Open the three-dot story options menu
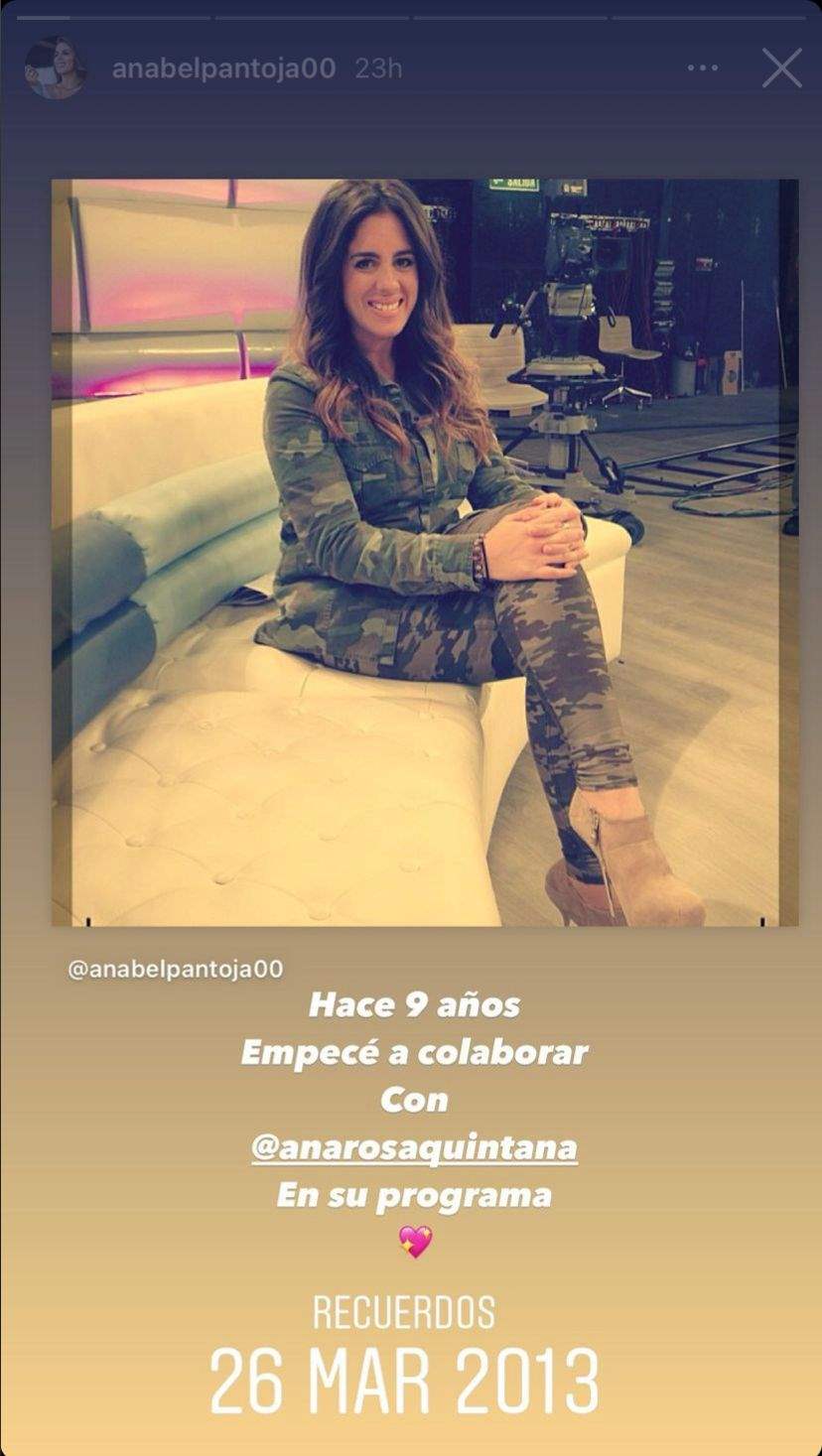 click(x=705, y=67)
